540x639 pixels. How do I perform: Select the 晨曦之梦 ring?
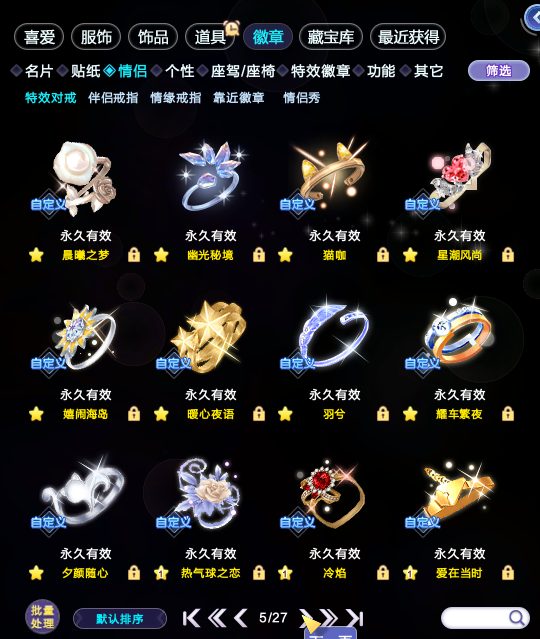coord(85,178)
